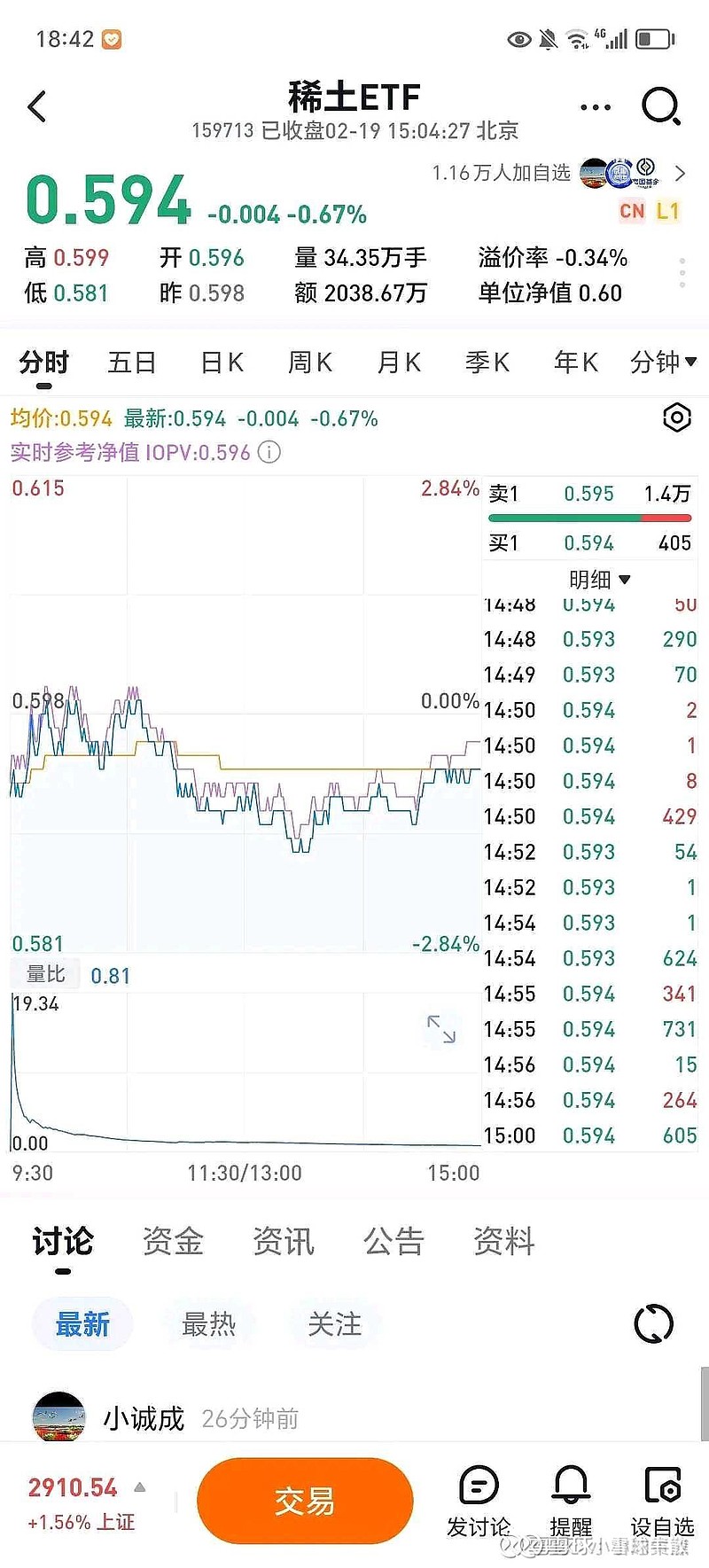Expand the chevron next to 1.16万人加自选
The height and width of the screenshot is (1568, 709).
[x=681, y=174]
